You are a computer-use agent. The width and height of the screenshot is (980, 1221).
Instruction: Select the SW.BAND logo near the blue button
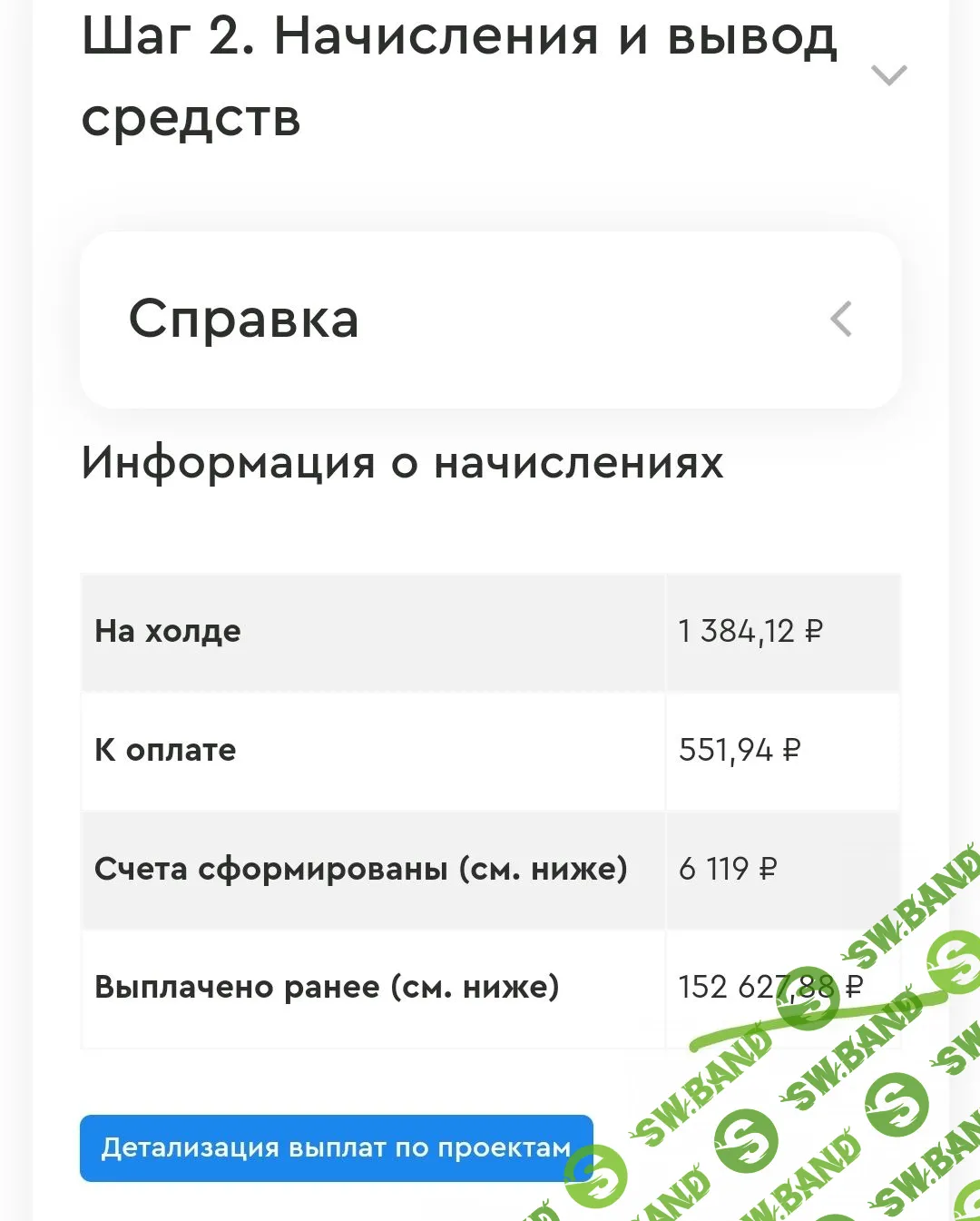click(599, 1171)
